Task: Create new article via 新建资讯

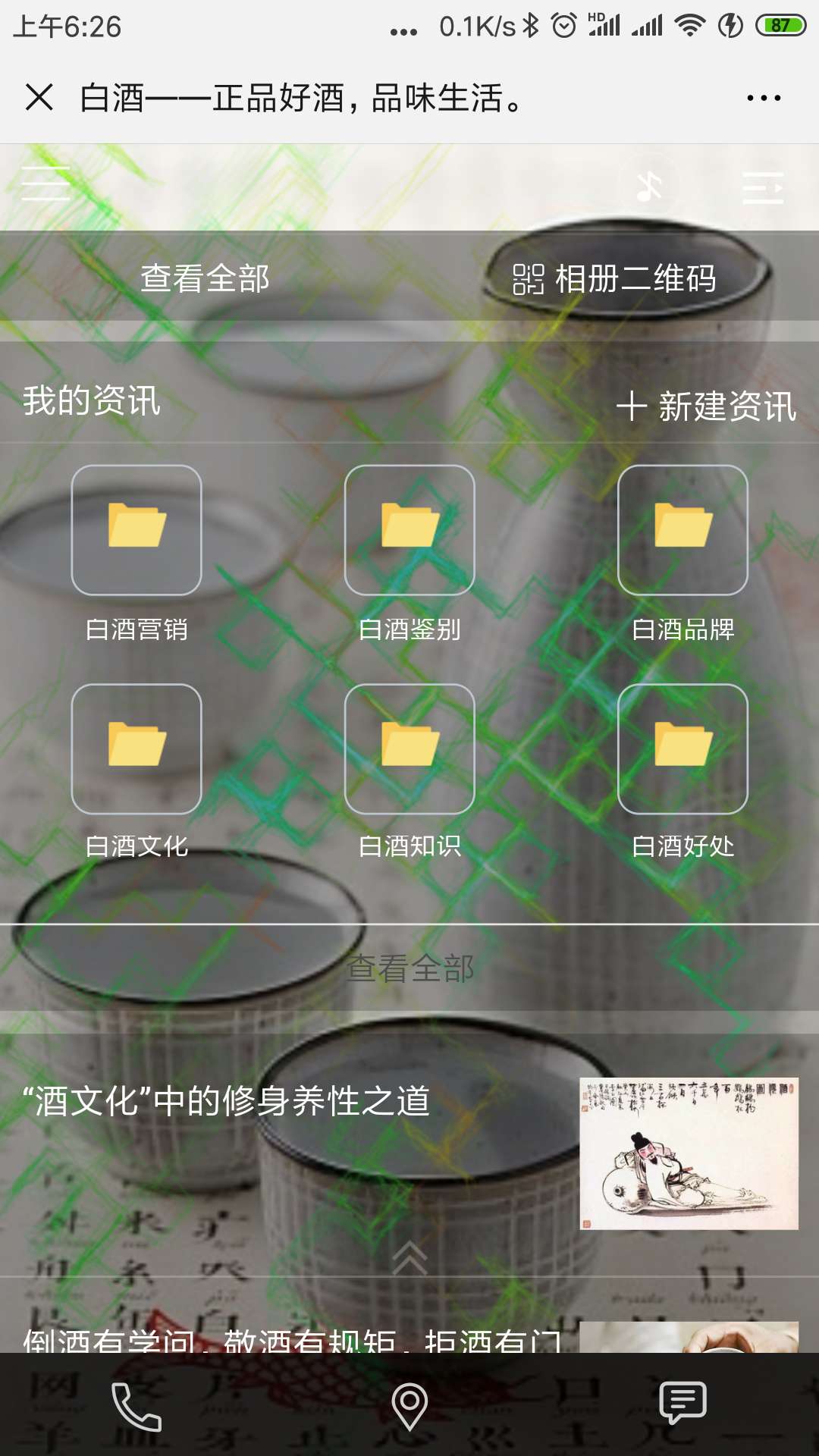Action: pyautogui.click(x=706, y=406)
